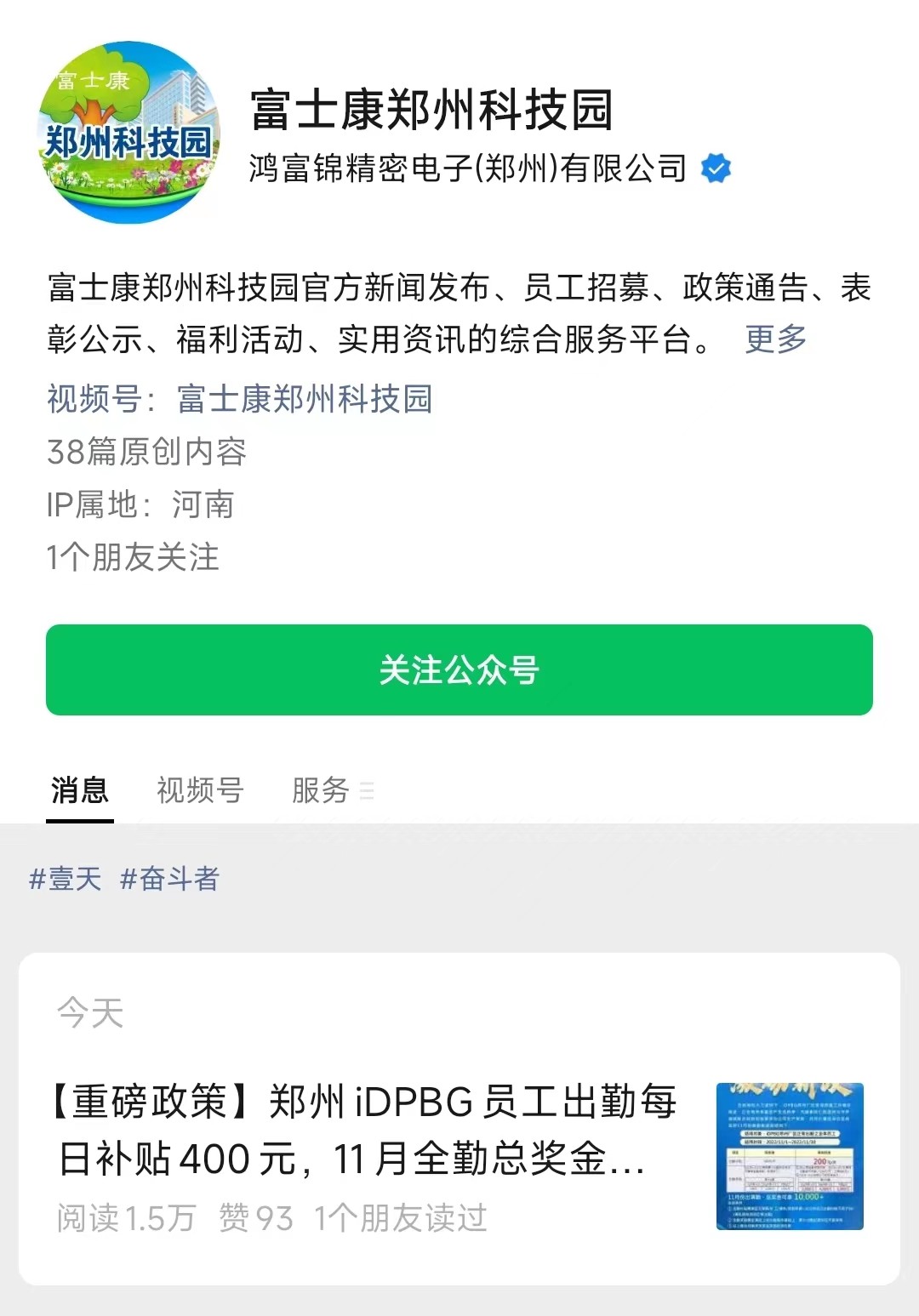
Task: Switch to the 视频号 tab
Action: pos(200,790)
